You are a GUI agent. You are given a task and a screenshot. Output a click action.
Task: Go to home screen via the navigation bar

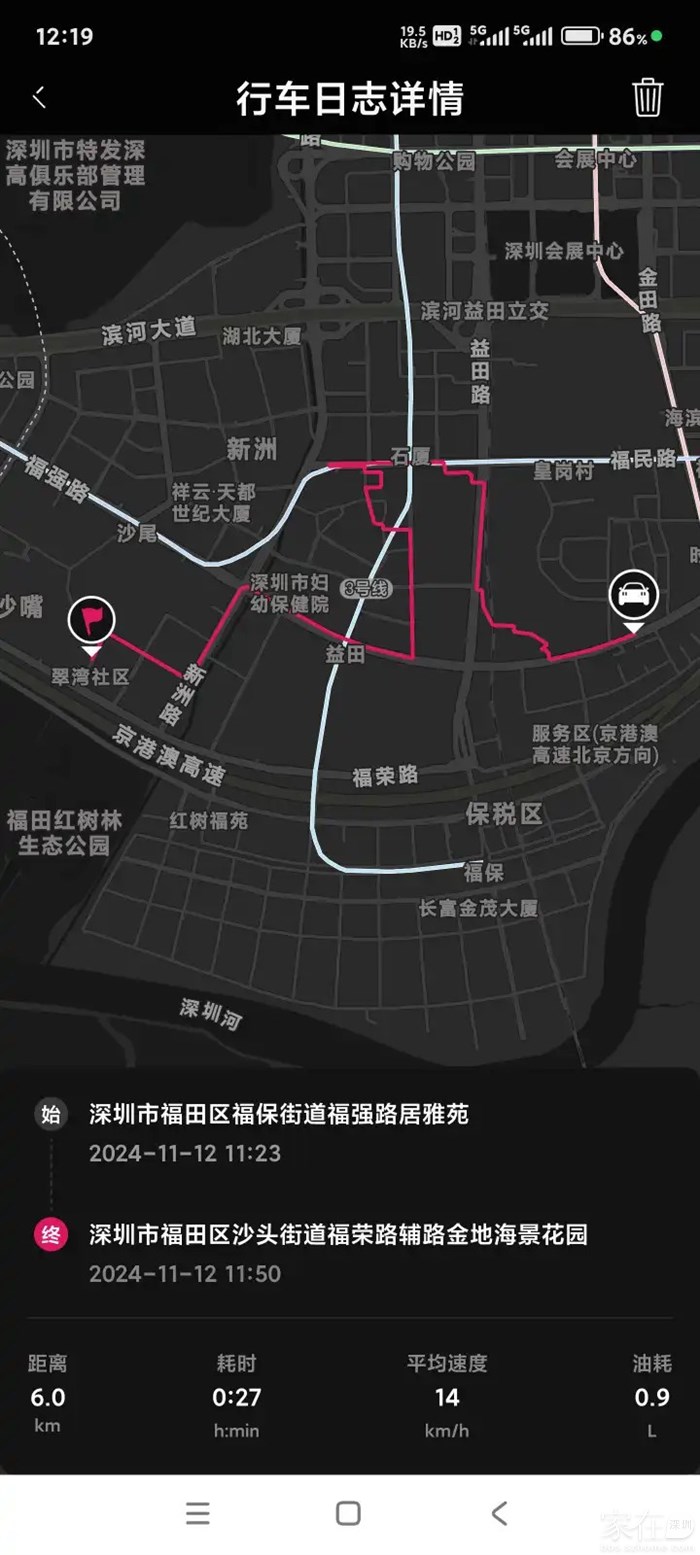[x=348, y=1513]
